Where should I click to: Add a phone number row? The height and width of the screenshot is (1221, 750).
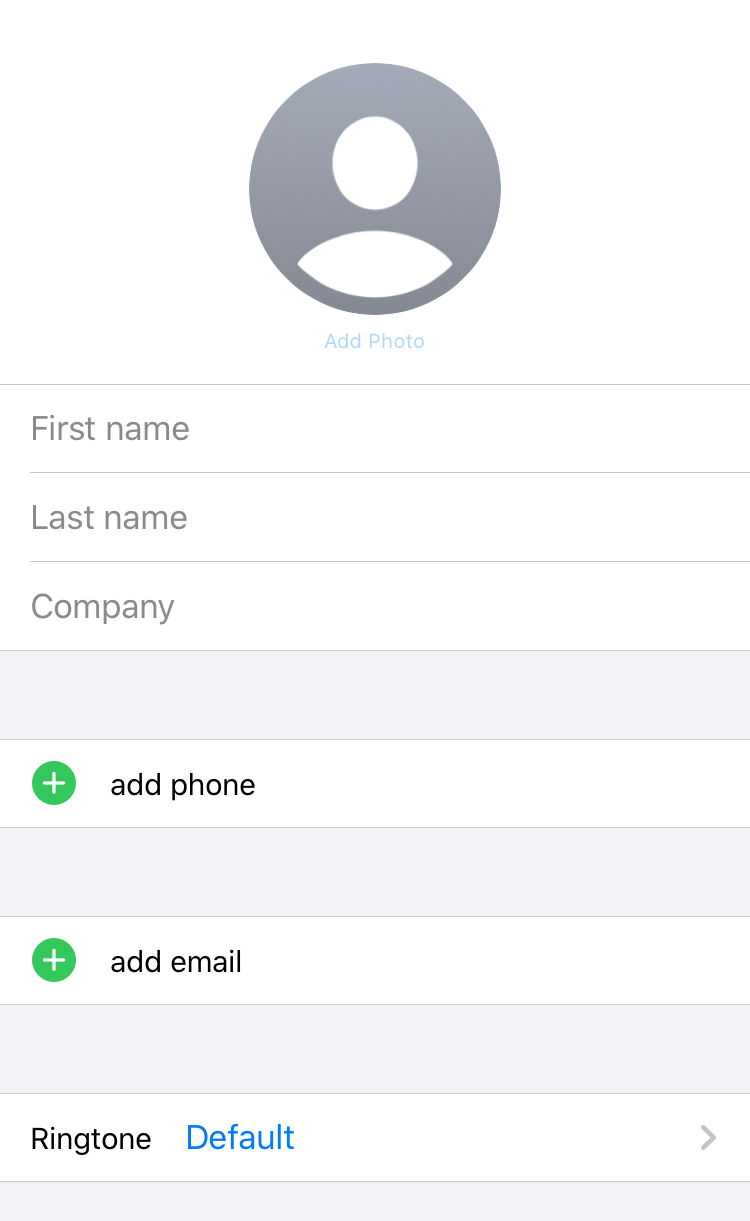182,784
